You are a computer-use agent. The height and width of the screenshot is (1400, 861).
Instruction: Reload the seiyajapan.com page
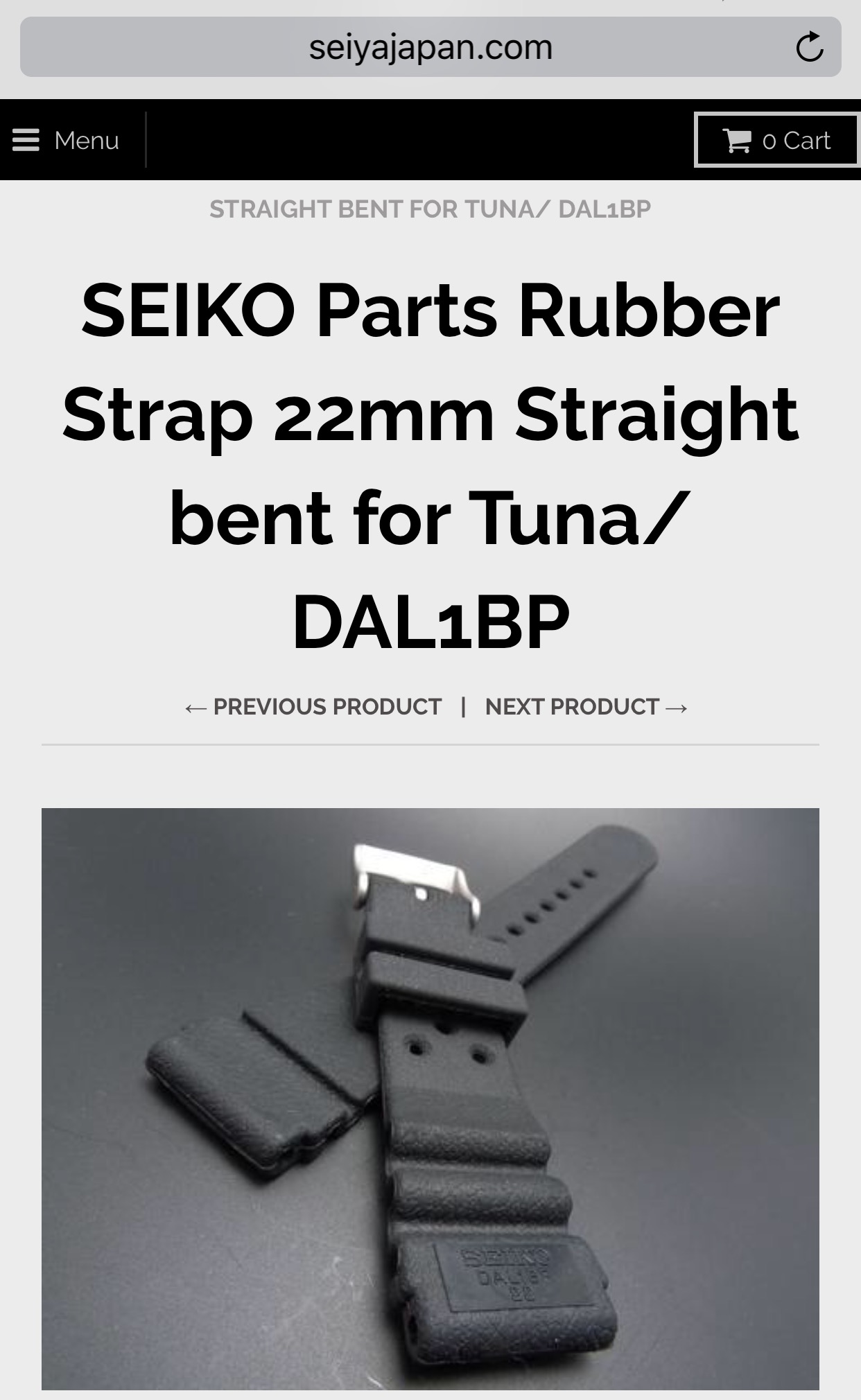809,48
